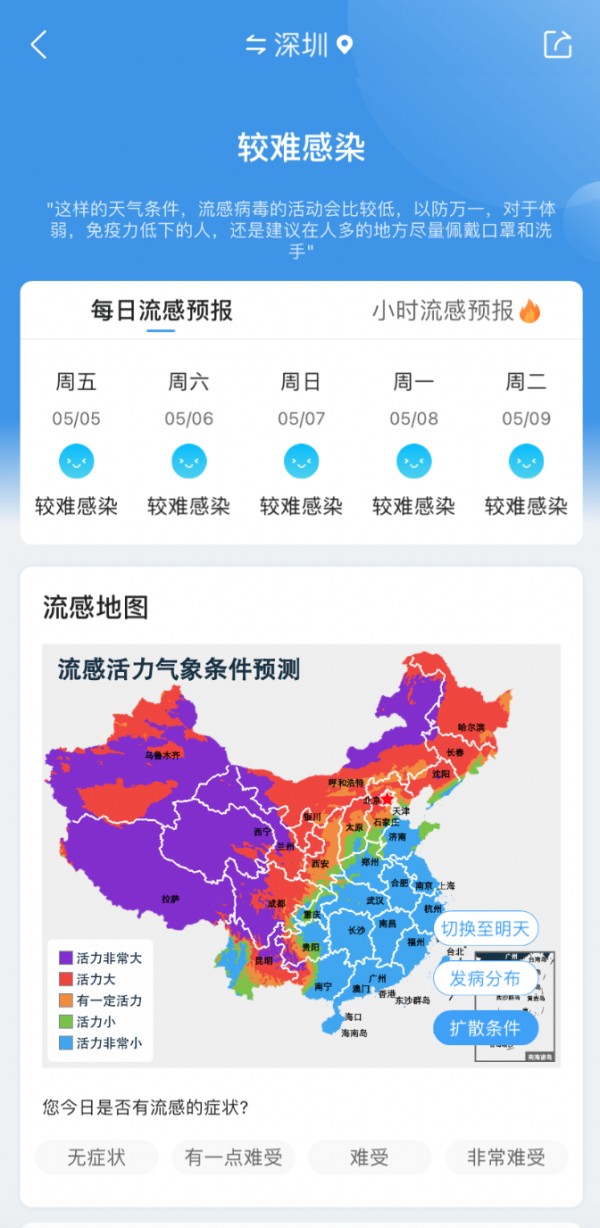
Task: Open the forecast for 周五 05/05
Action: (77, 443)
